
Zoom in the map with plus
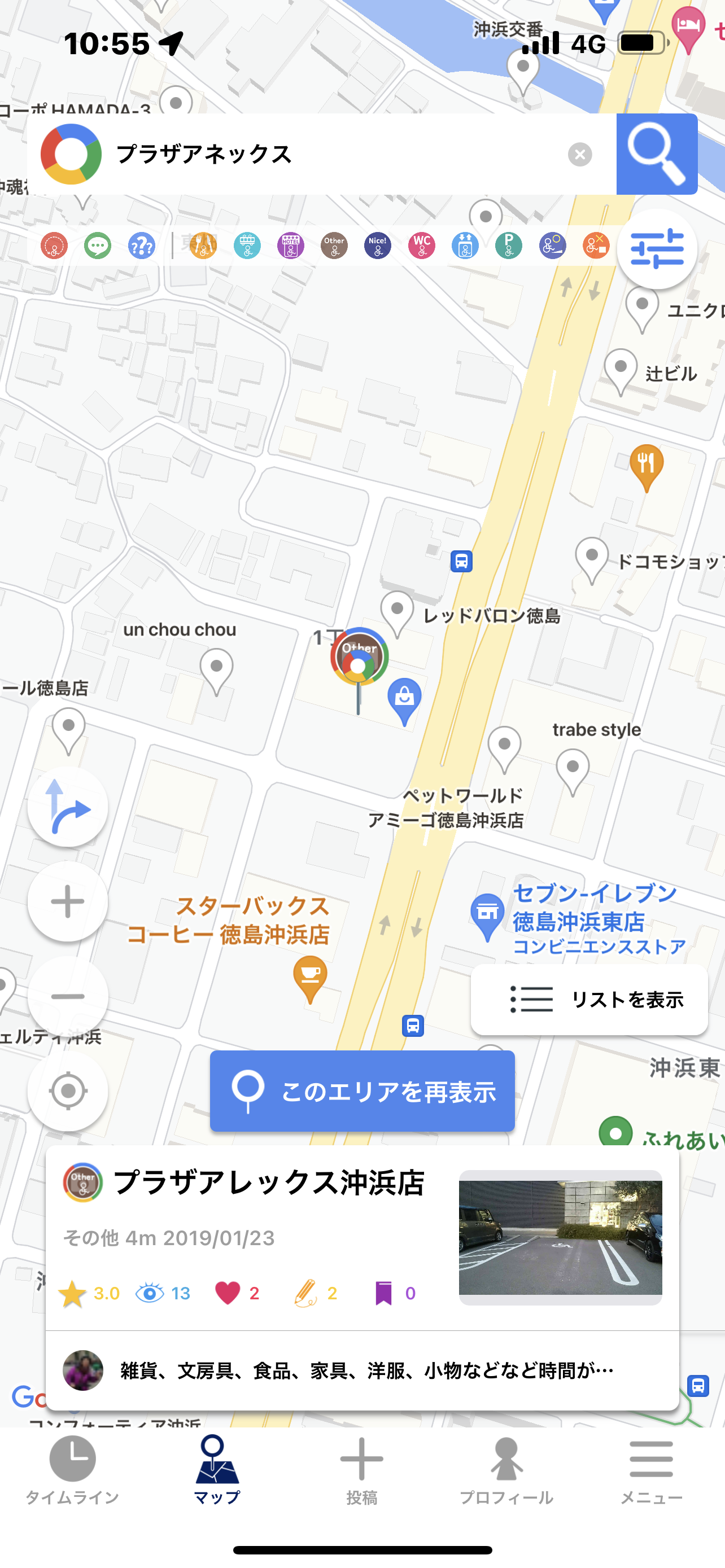click(68, 901)
